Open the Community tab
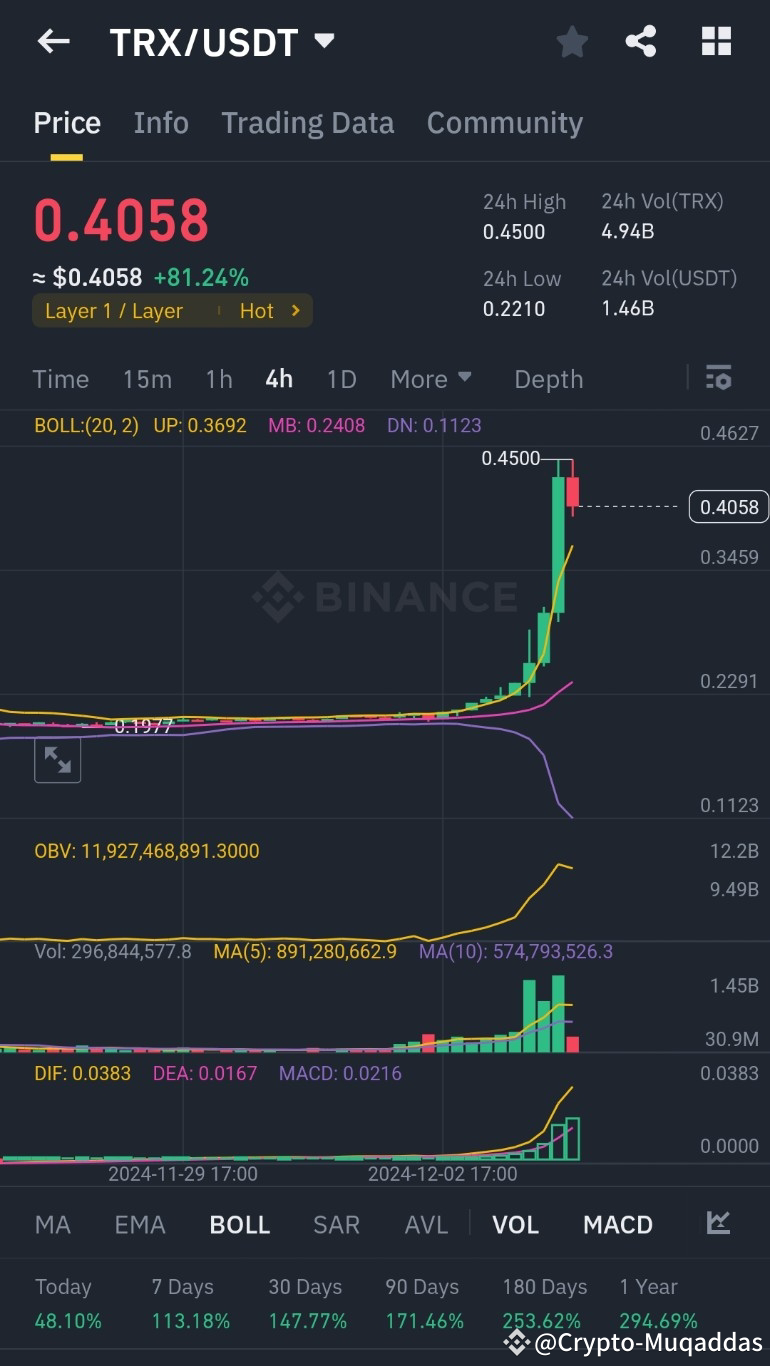 click(x=505, y=122)
